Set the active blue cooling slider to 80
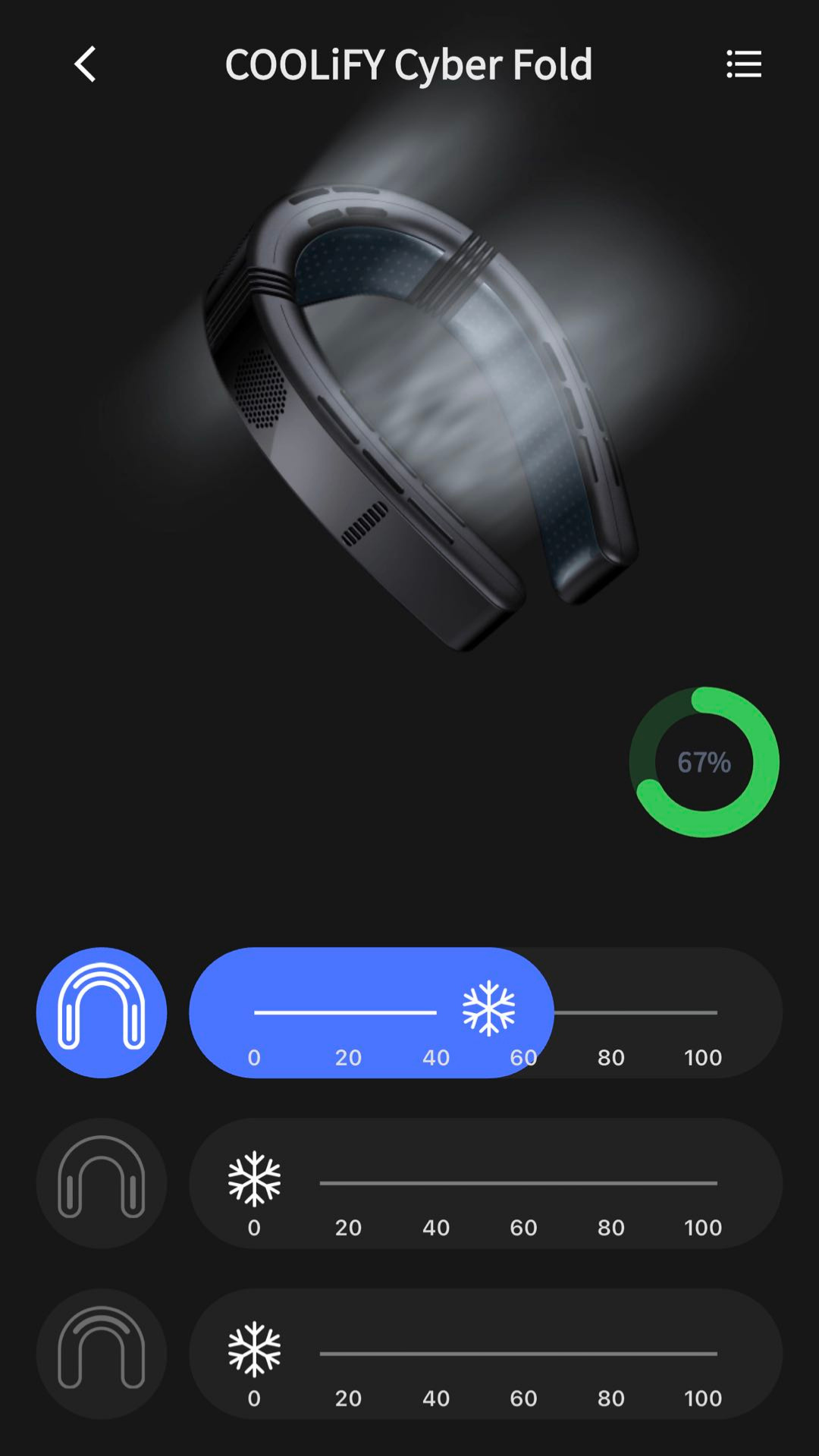 [610, 1012]
